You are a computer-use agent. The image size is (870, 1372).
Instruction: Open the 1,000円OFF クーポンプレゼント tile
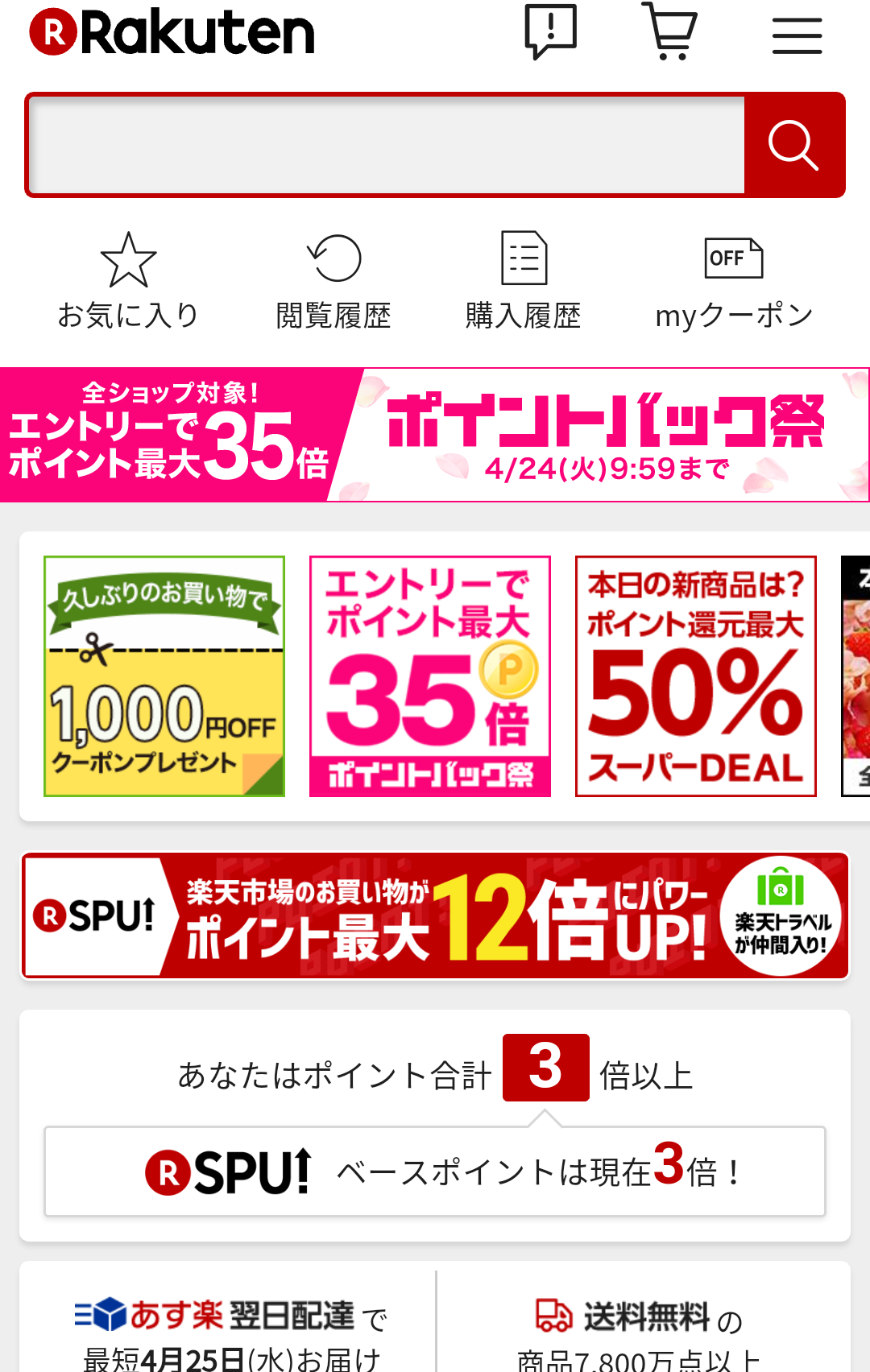[x=164, y=676]
